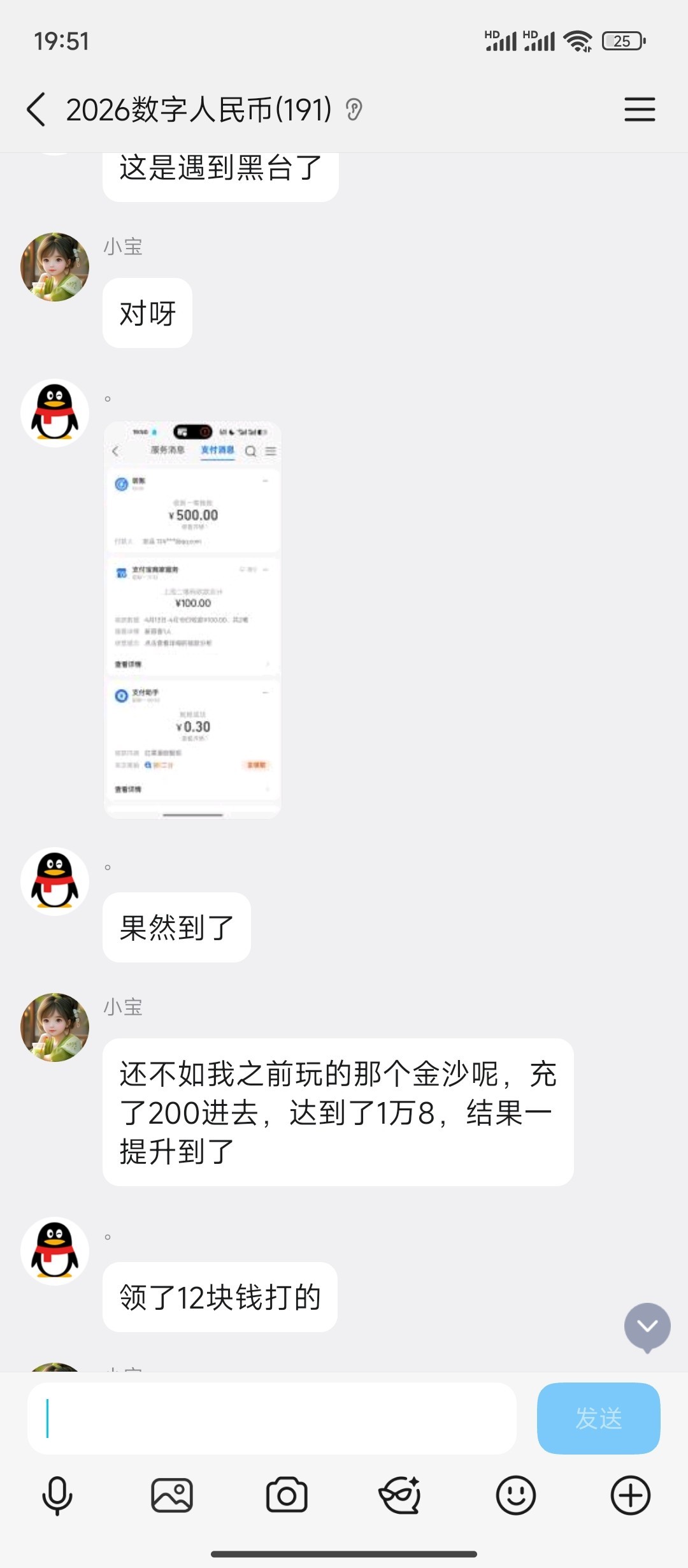
Task: Open more options with the plus icon
Action: pos(630,1495)
